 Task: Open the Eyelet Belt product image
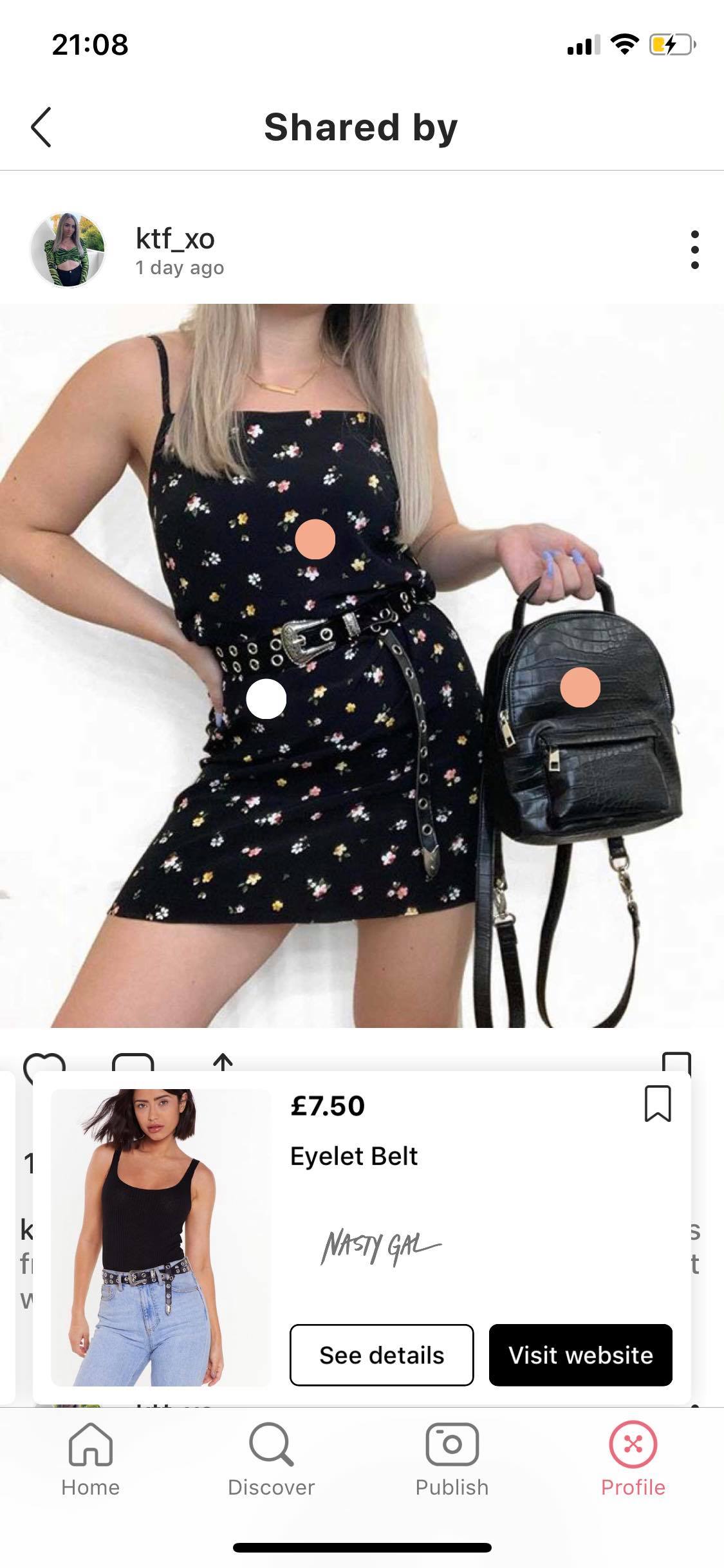[x=161, y=1237]
